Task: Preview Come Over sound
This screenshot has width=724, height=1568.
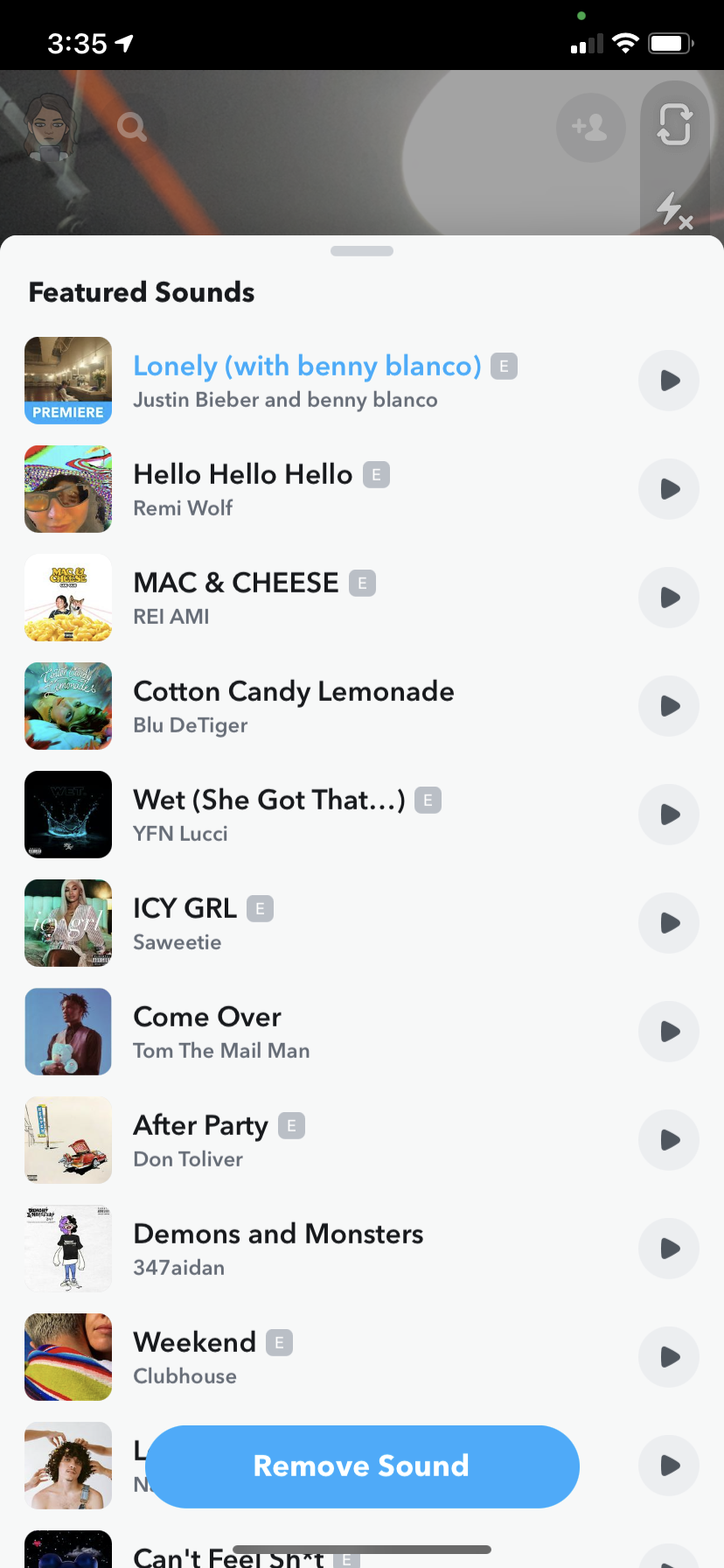Action: coord(669,1032)
